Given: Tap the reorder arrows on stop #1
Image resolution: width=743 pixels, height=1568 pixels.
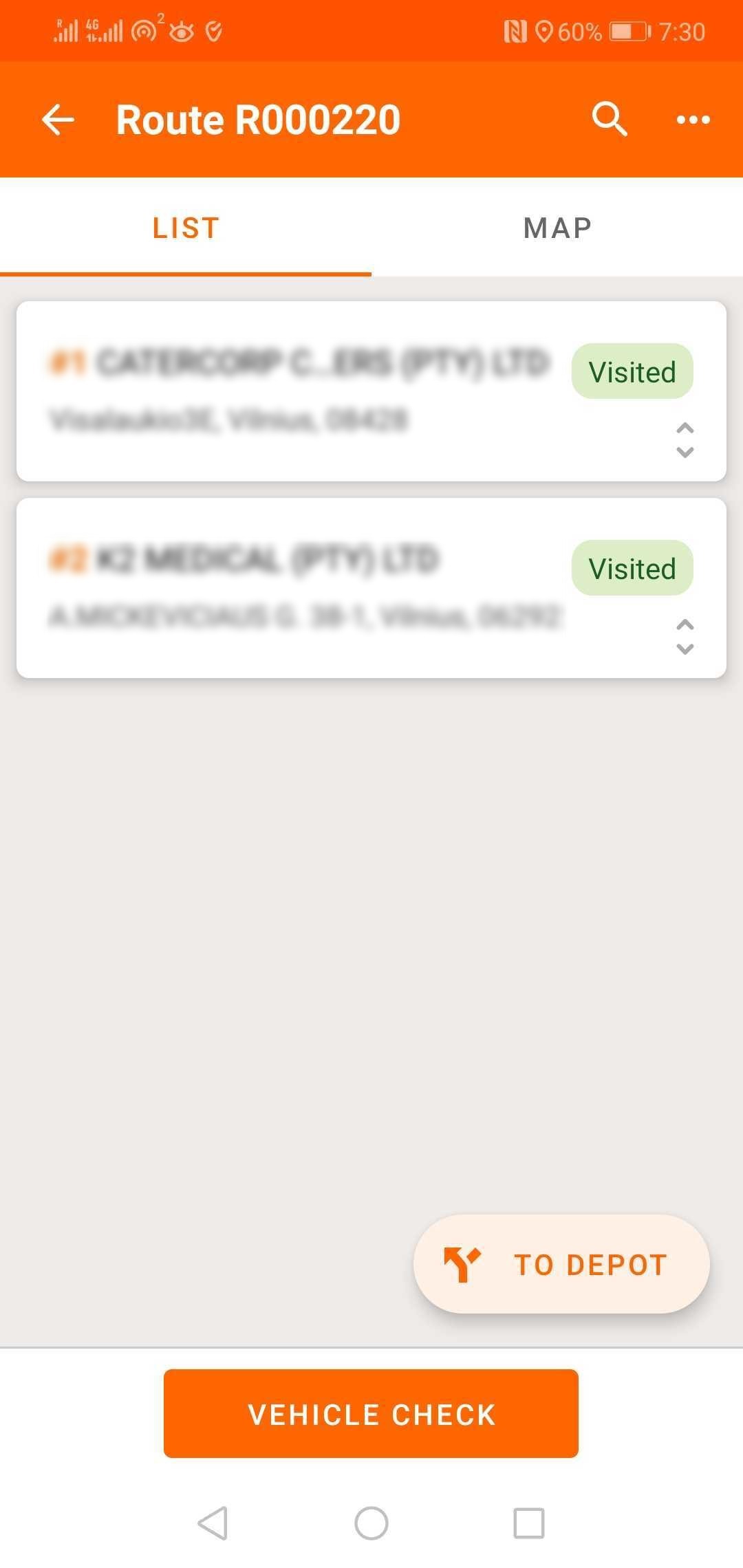Looking at the screenshot, I should [x=685, y=440].
